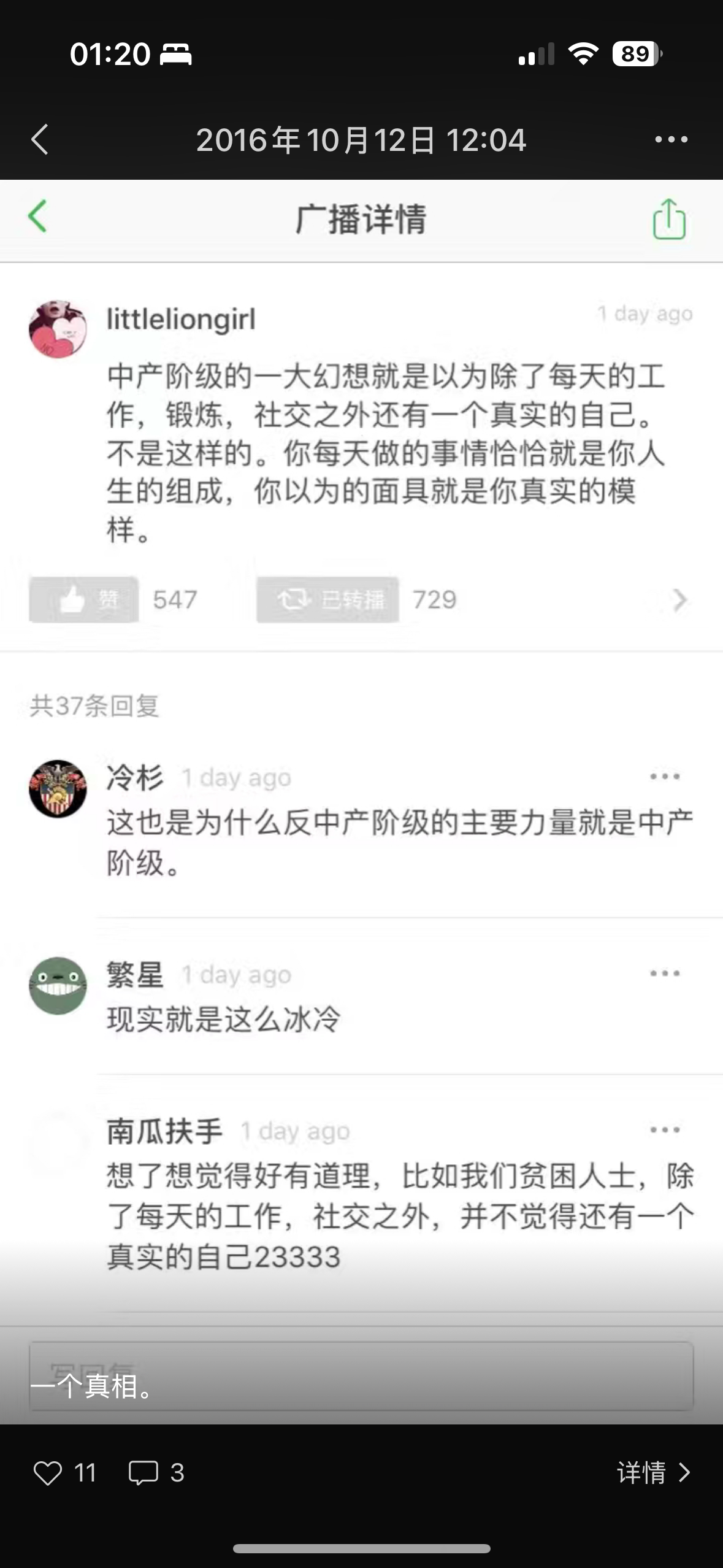
Task: Like this post with the heart icon
Action: (48, 1473)
